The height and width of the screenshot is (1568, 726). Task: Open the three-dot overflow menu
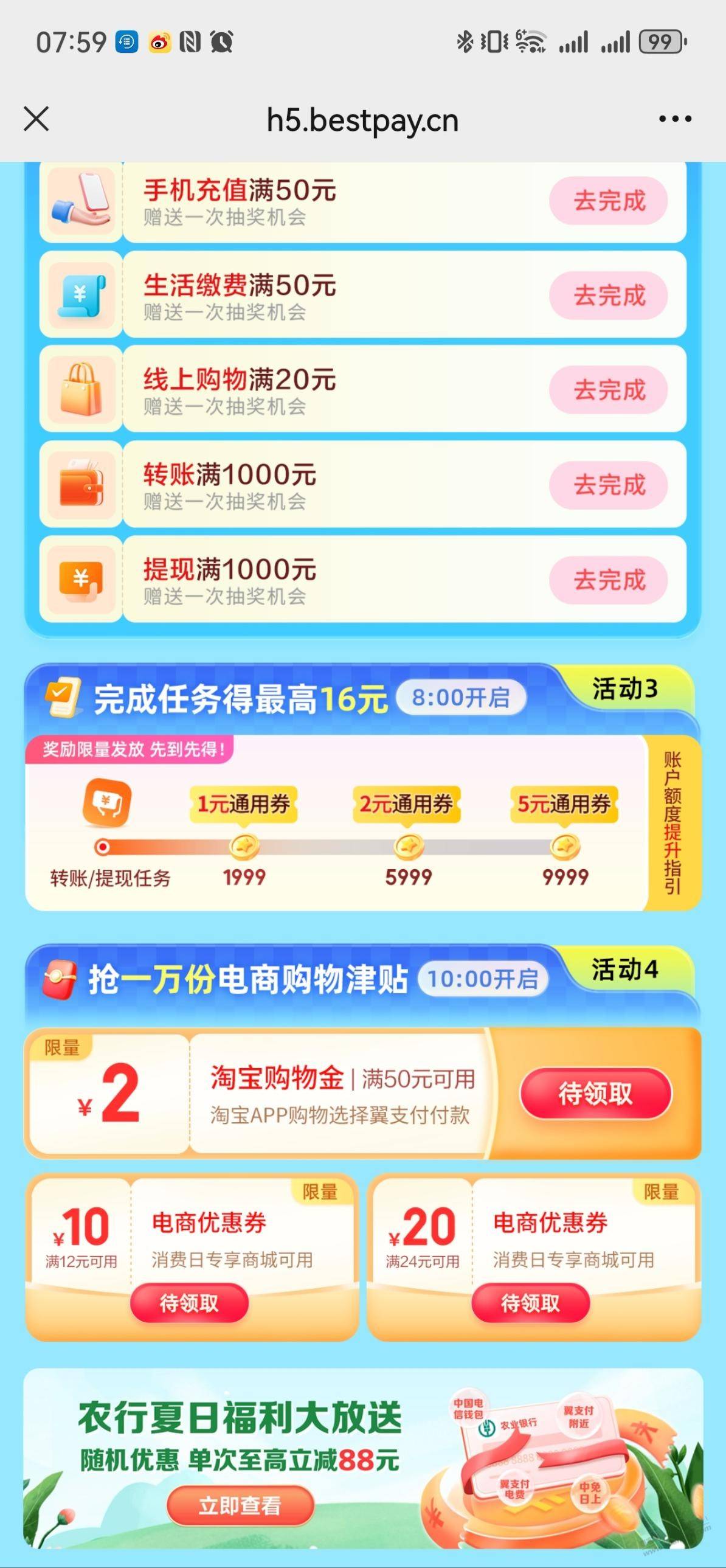click(675, 119)
